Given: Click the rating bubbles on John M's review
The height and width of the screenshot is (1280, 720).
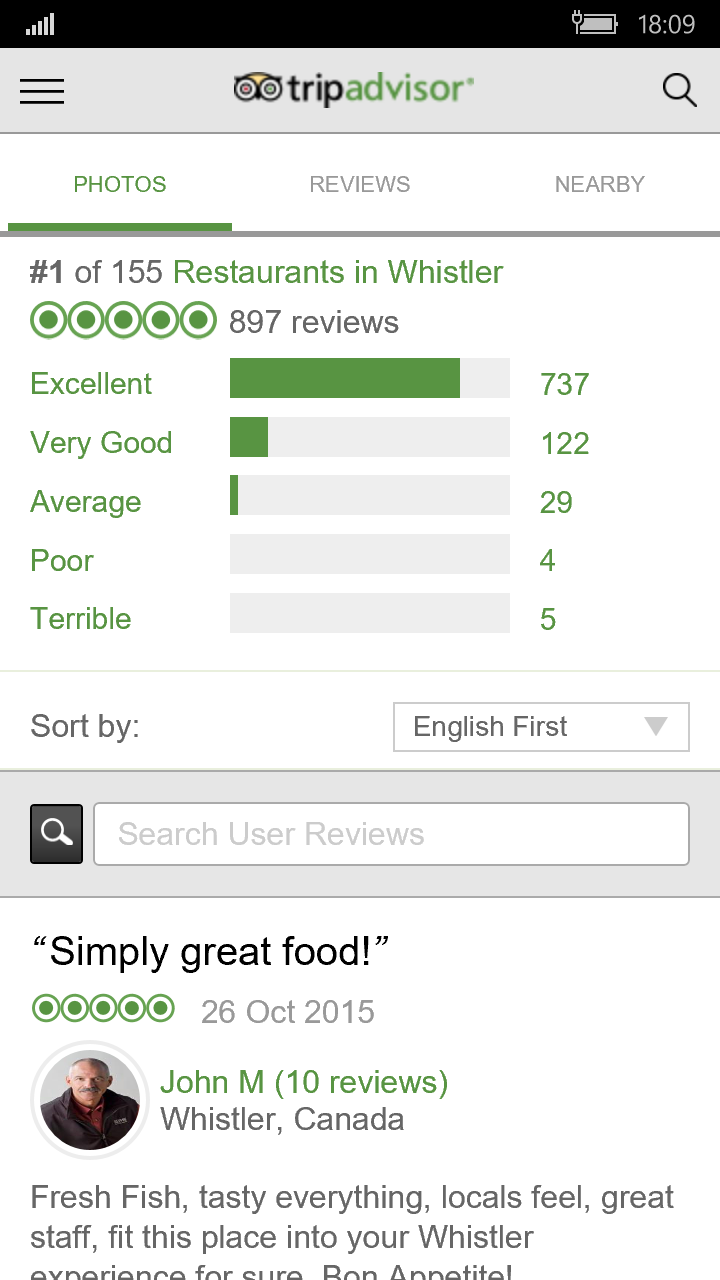Looking at the screenshot, I should pyautogui.click(x=103, y=1008).
